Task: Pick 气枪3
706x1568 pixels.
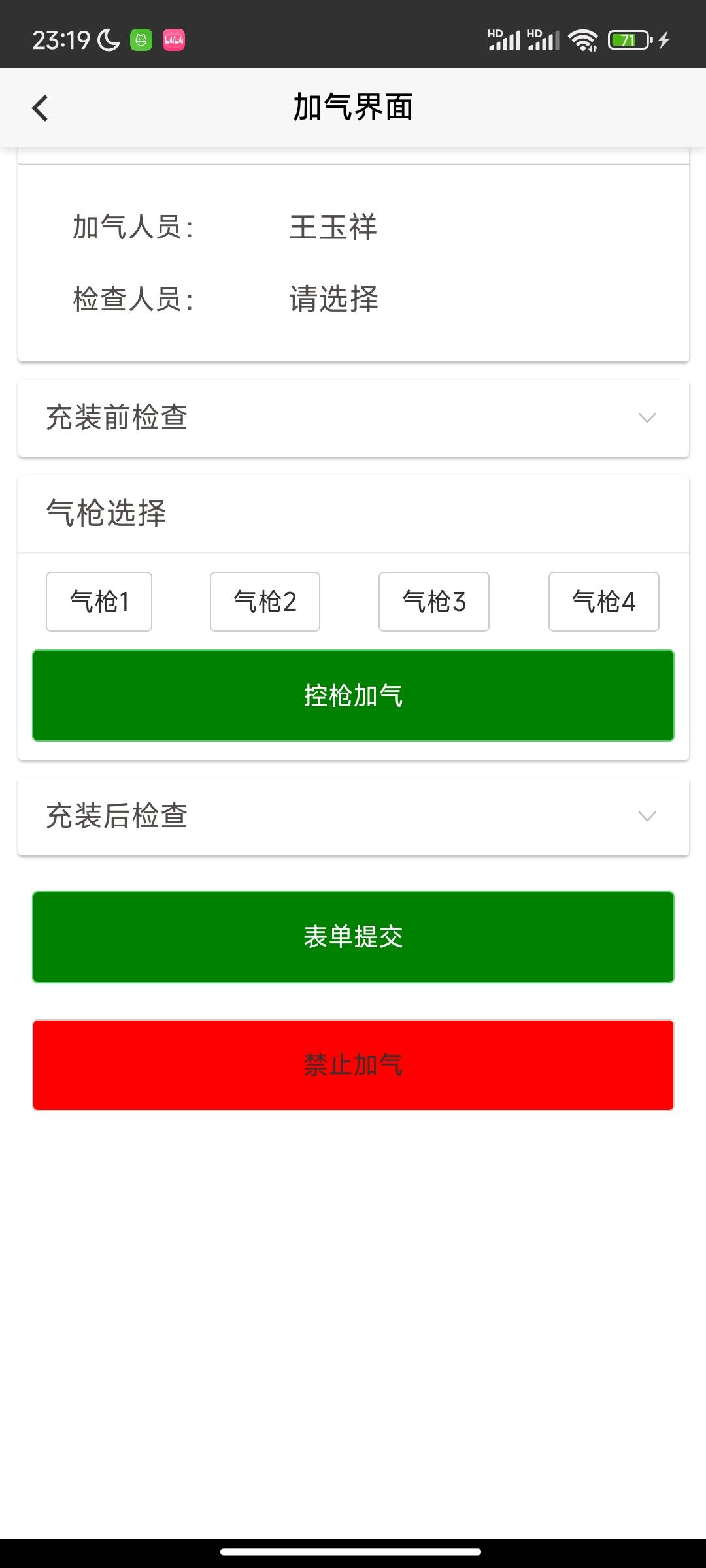Action: click(434, 602)
